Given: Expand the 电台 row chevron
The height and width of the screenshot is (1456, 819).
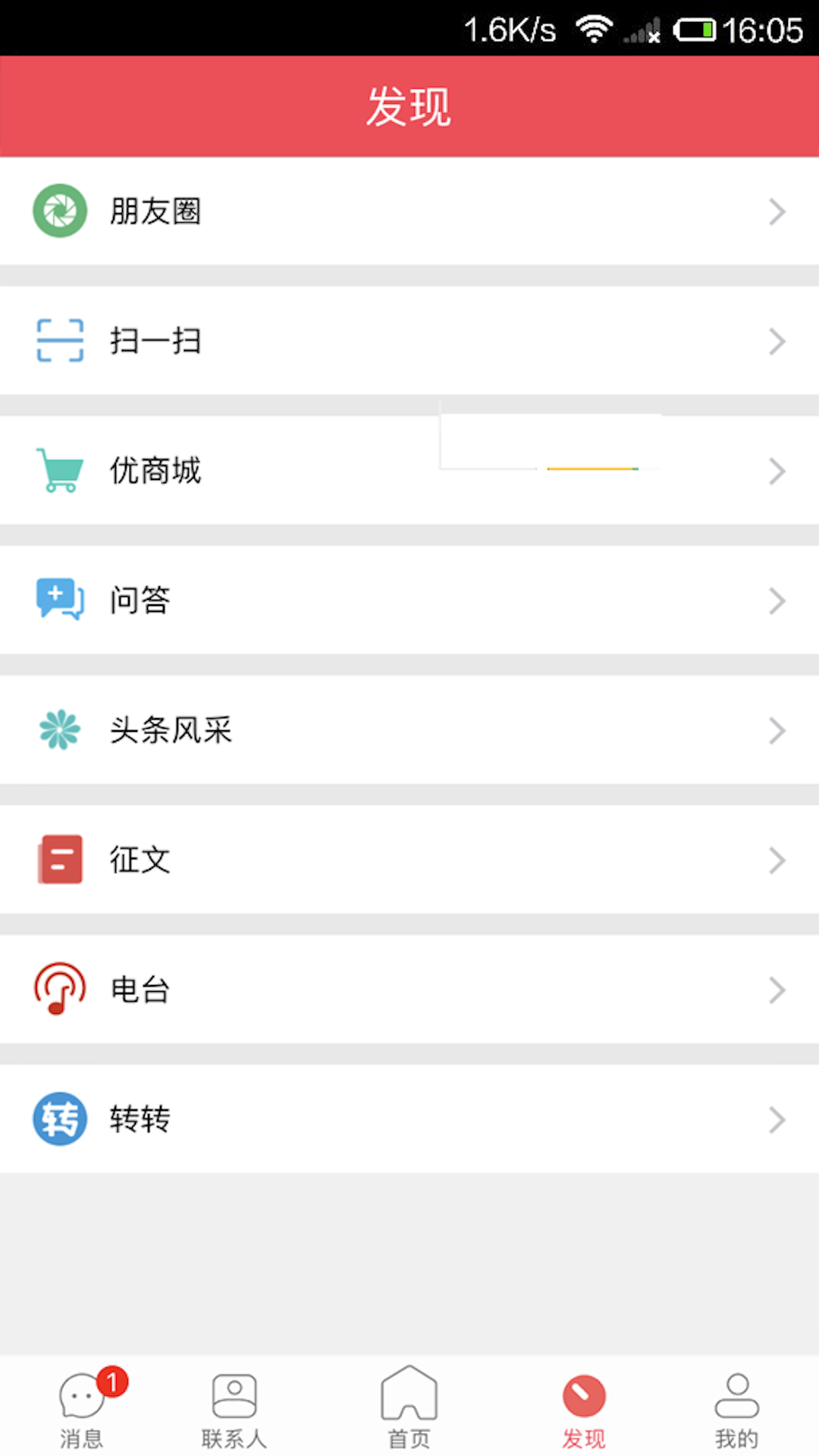Looking at the screenshot, I should [777, 990].
